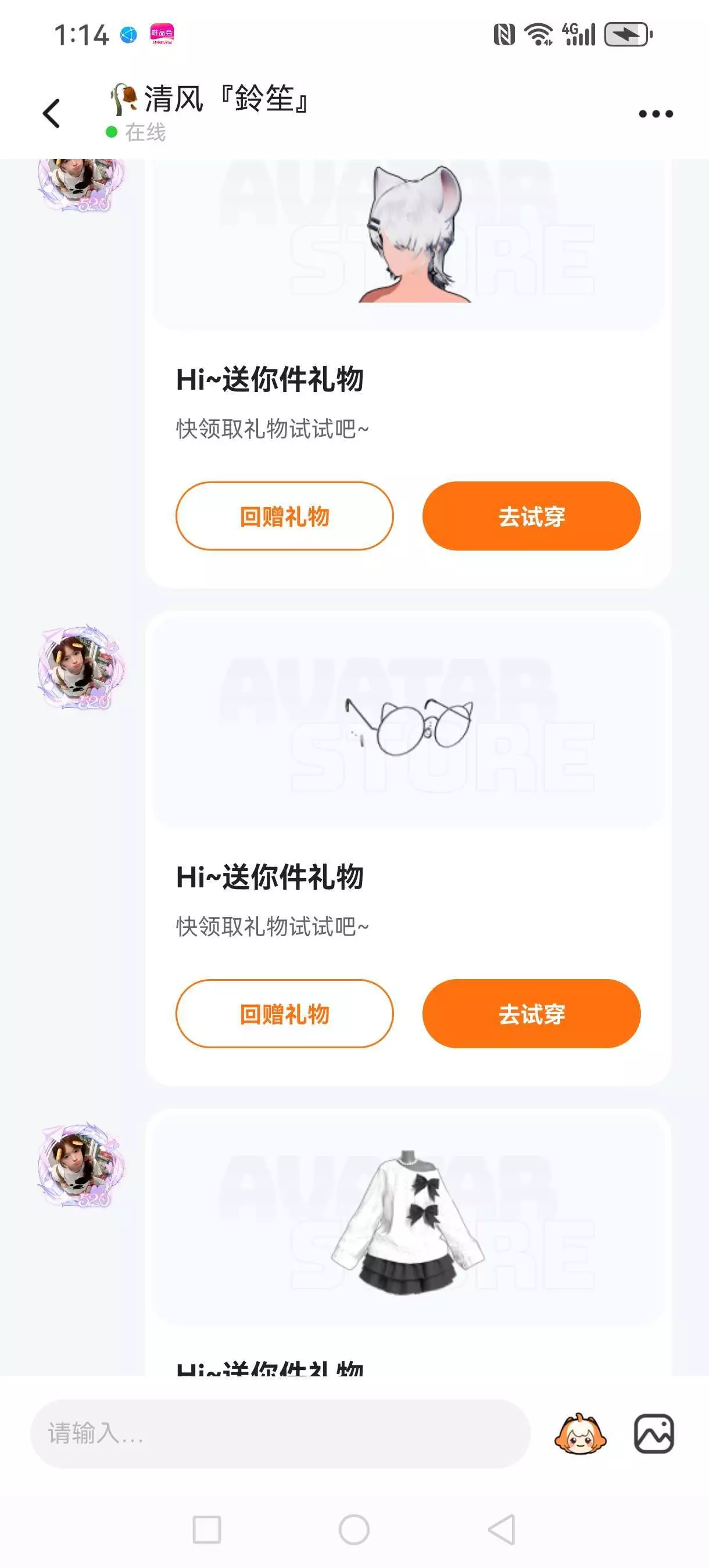Open sender avatar beside the glasses gift
Viewport: 709px width, 1568px height.
click(80, 667)
